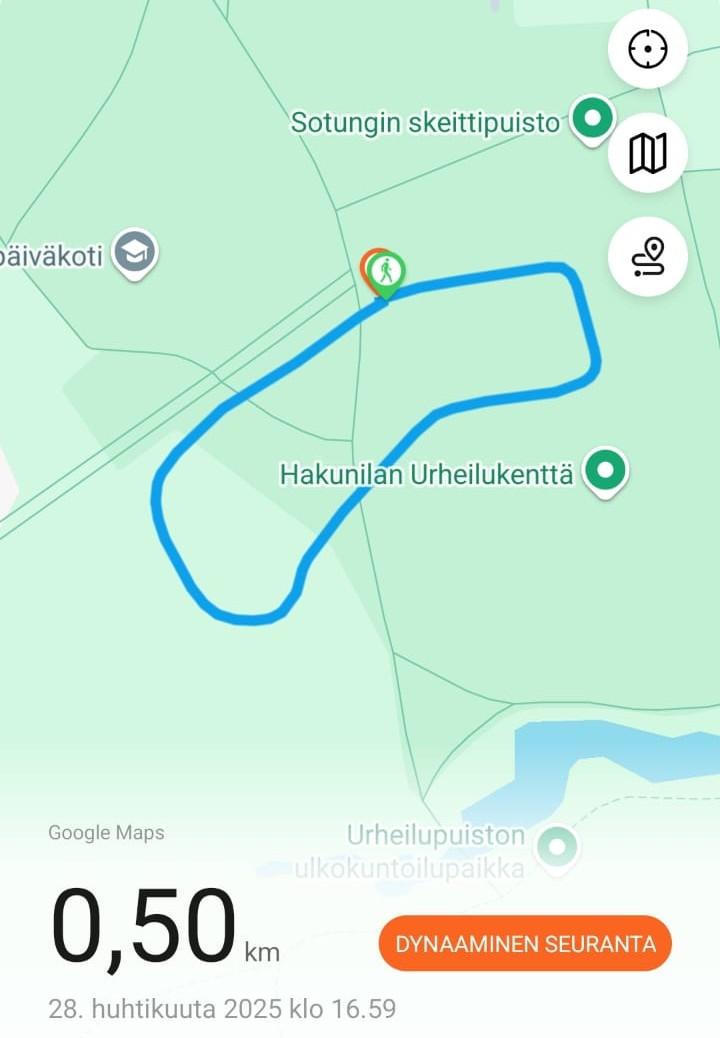This screenshot has height=1038, width=720.
Task: Open the route waypoint icon
Action: click(x=647, y=257)
